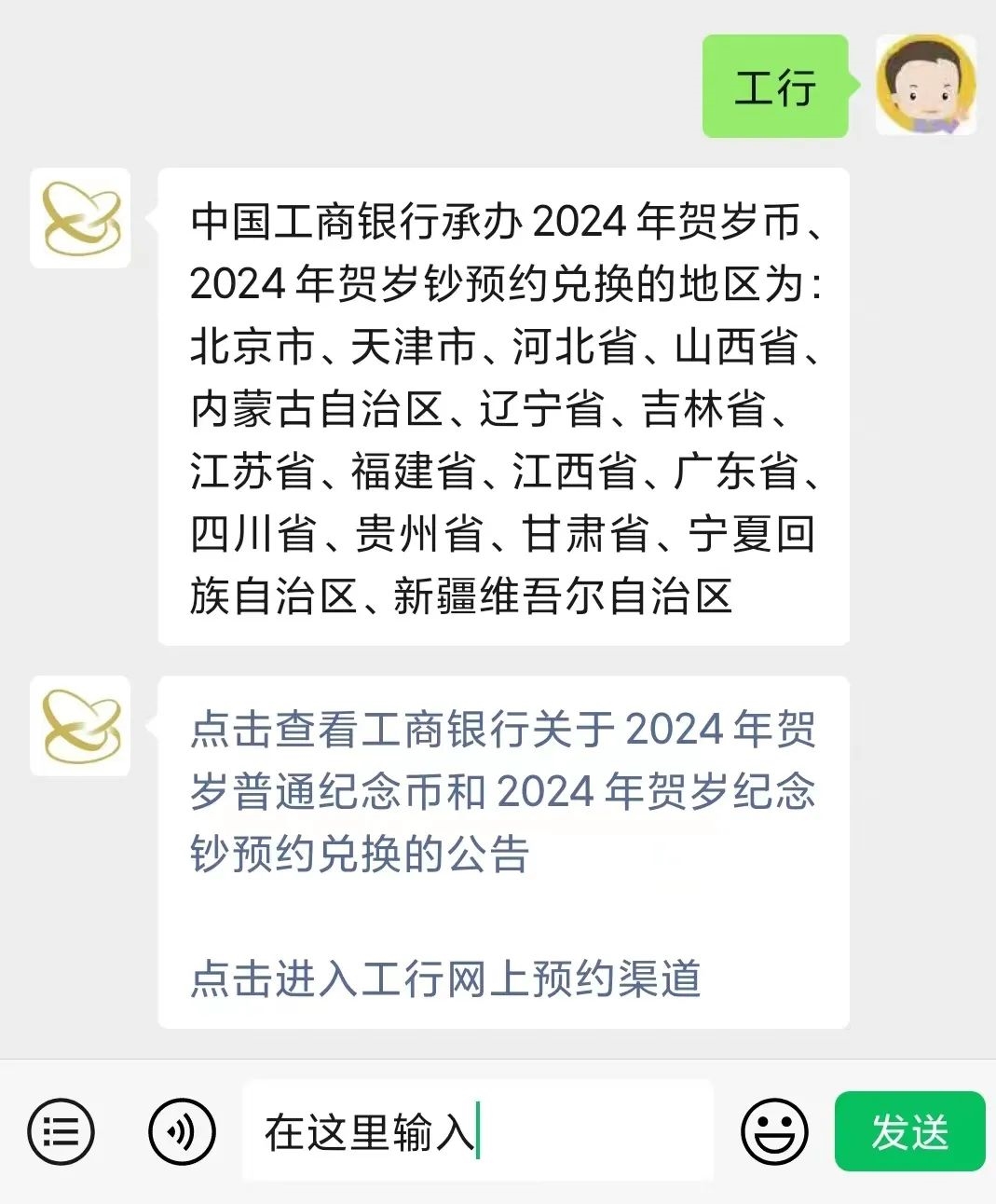
Task: Open the ICBC online reservation channel link
Action: click(445, 978)
